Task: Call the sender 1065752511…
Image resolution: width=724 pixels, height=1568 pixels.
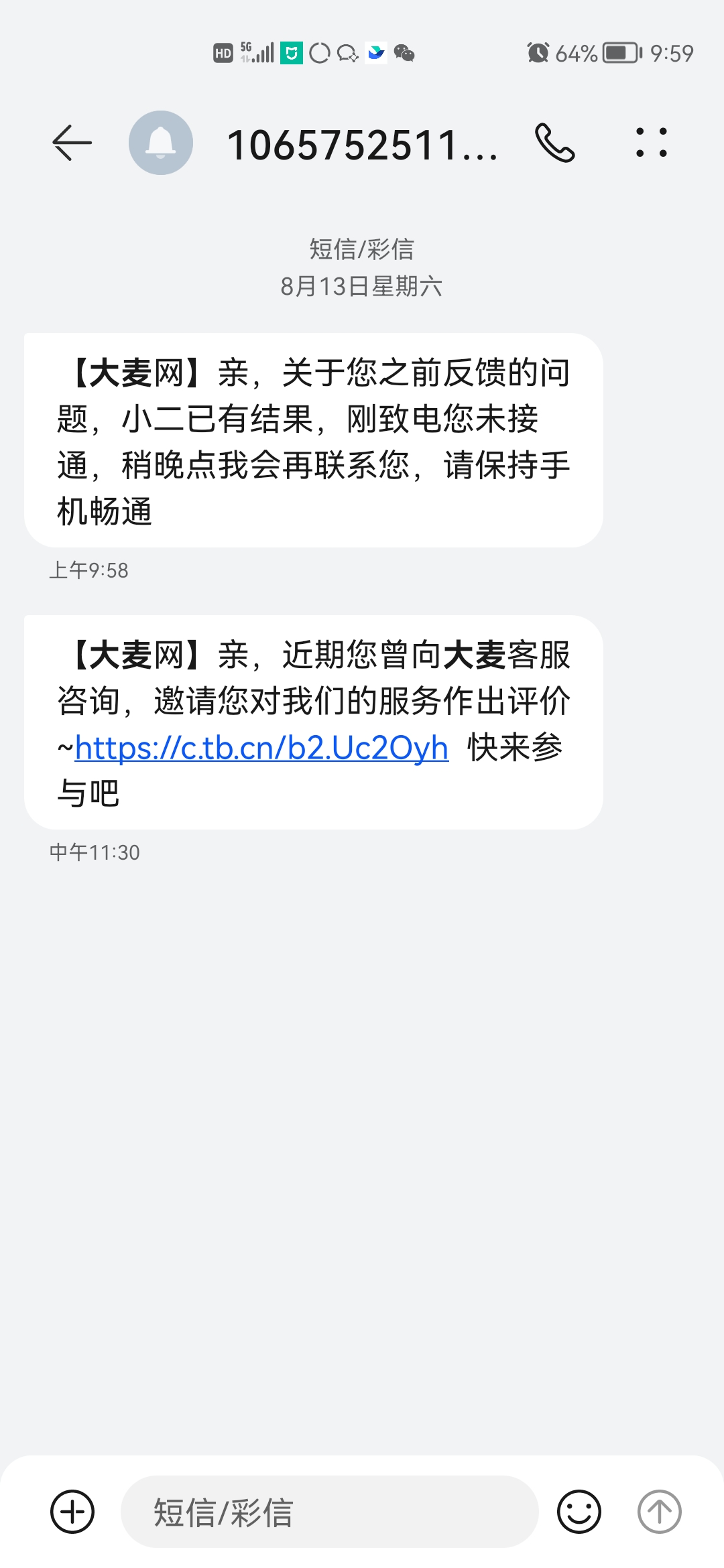Action: [x=555, y=143]
